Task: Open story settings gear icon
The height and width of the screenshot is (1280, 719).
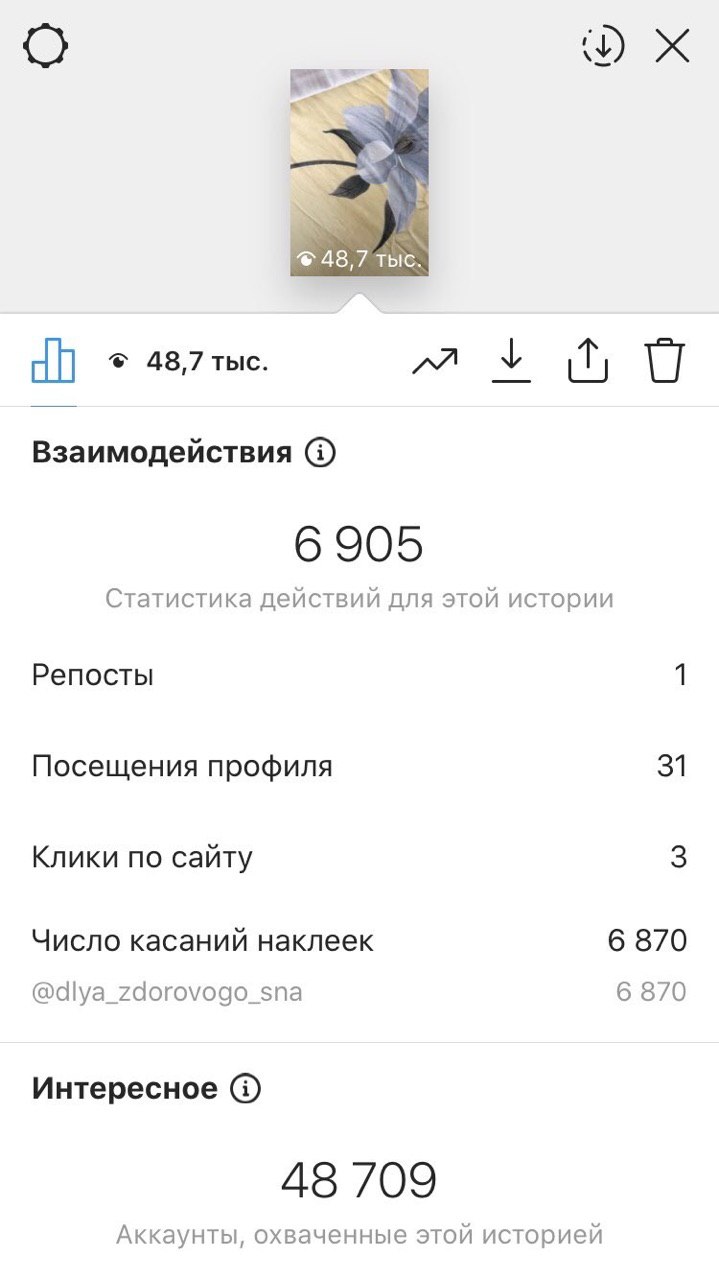Action: (45, 46)
